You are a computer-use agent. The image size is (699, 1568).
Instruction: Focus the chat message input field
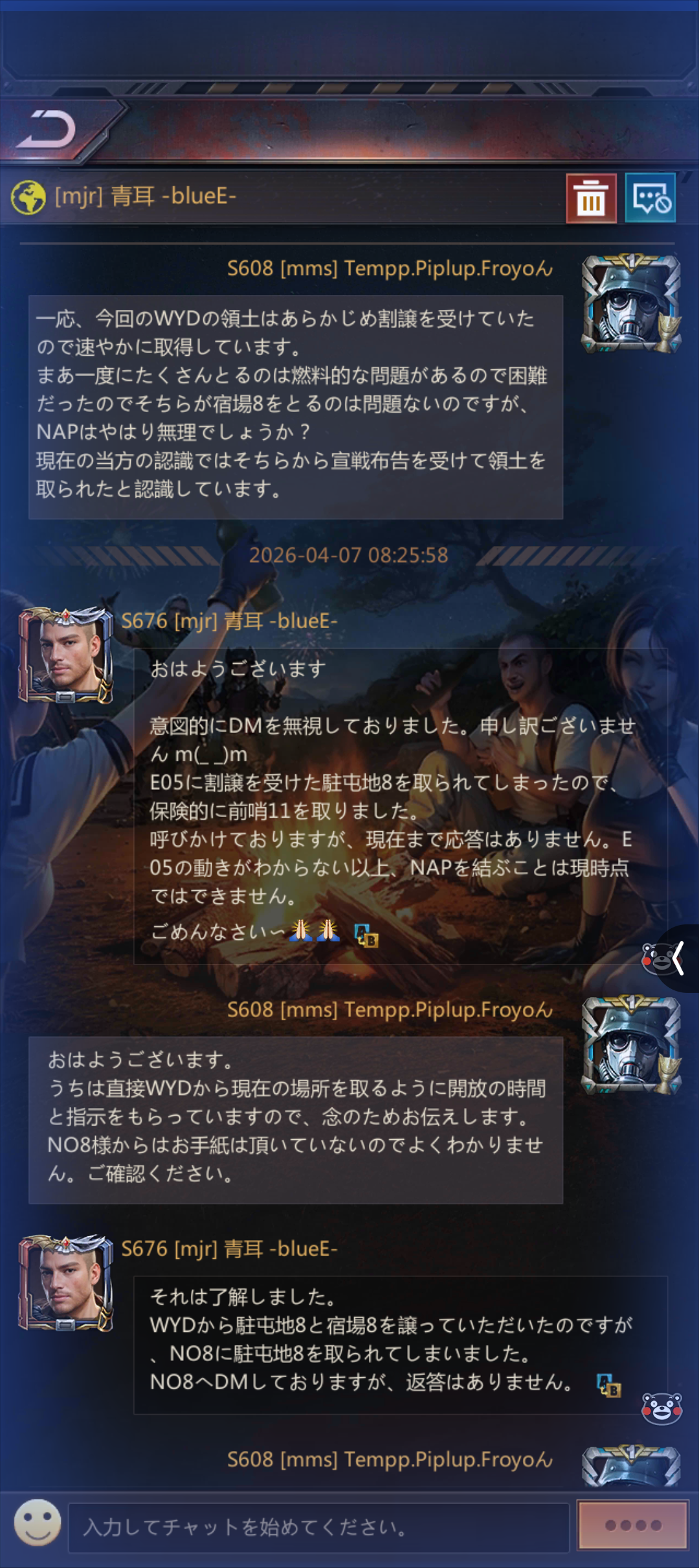coord(317,1527)
